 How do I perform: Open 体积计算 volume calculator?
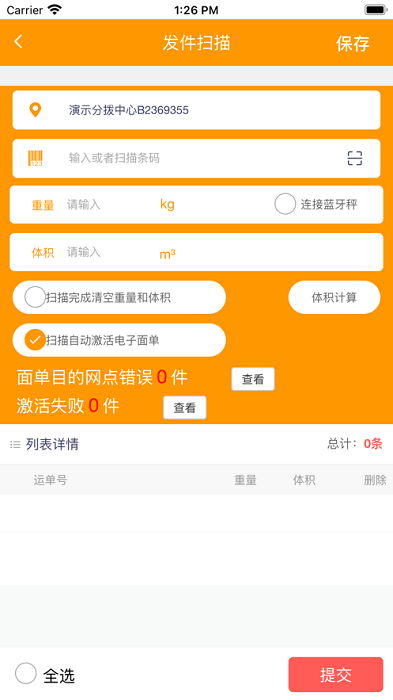[334, 297]
